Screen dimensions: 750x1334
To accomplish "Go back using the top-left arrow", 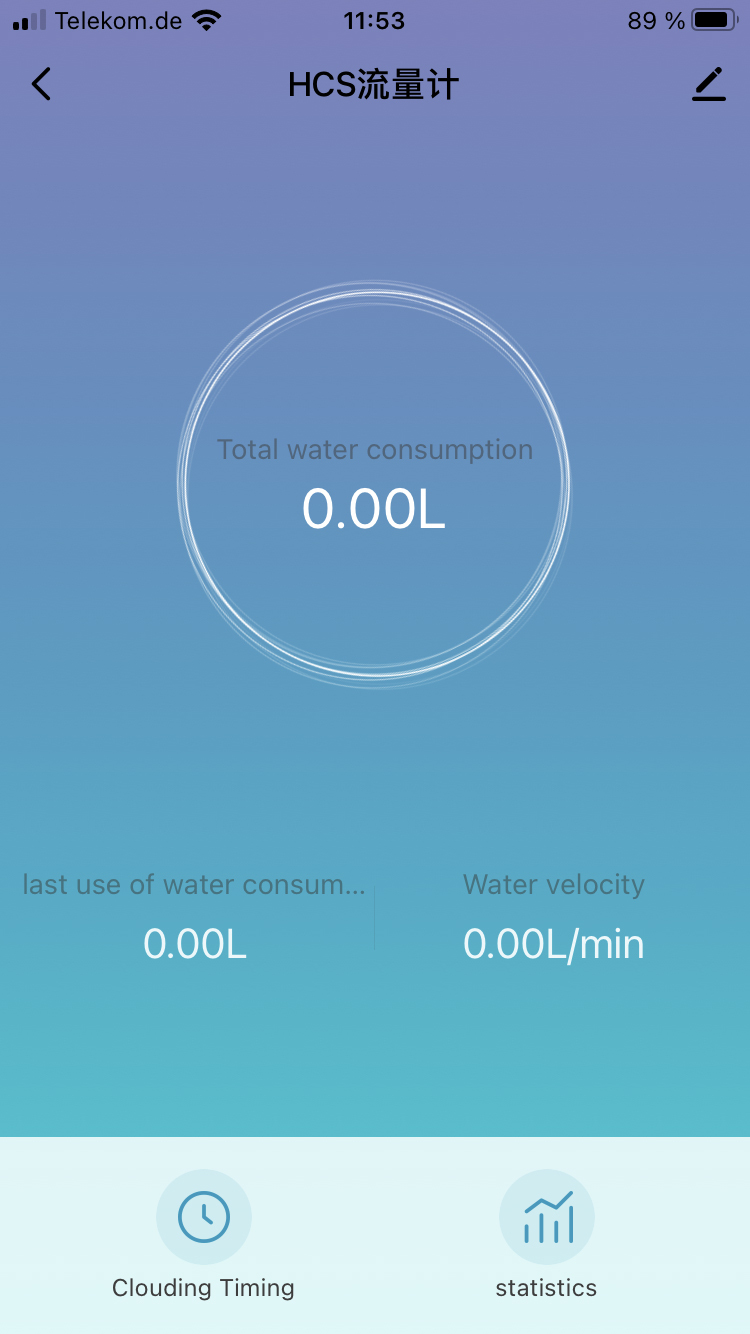I will 41,85.
